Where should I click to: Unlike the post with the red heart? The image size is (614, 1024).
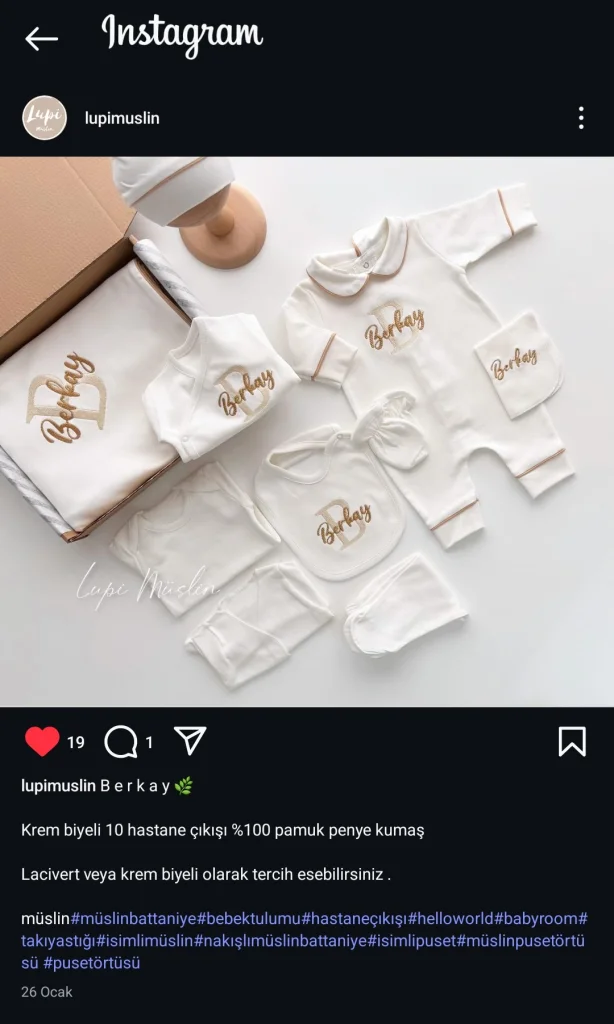tap(42, 741)
